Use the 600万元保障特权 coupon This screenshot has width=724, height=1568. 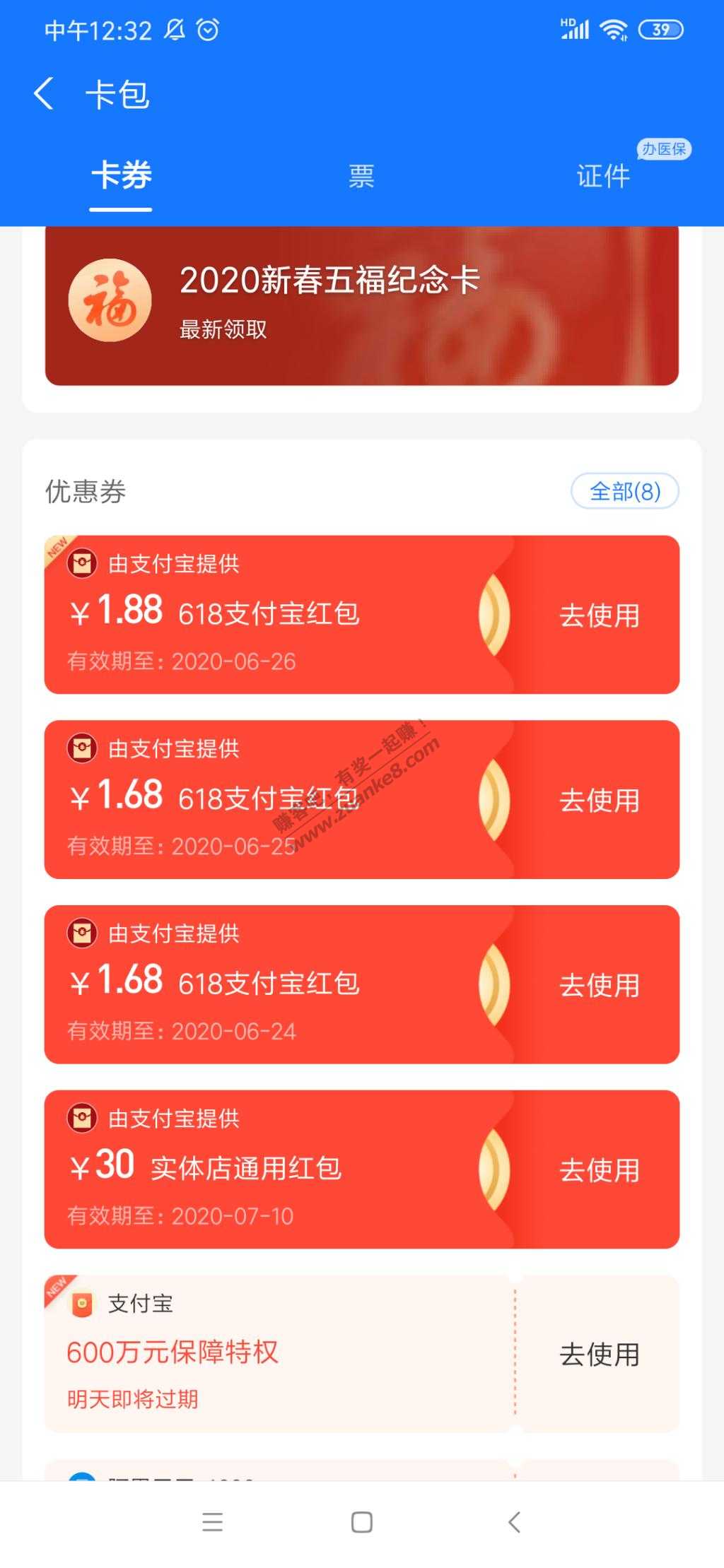(x=599, y=1355)
